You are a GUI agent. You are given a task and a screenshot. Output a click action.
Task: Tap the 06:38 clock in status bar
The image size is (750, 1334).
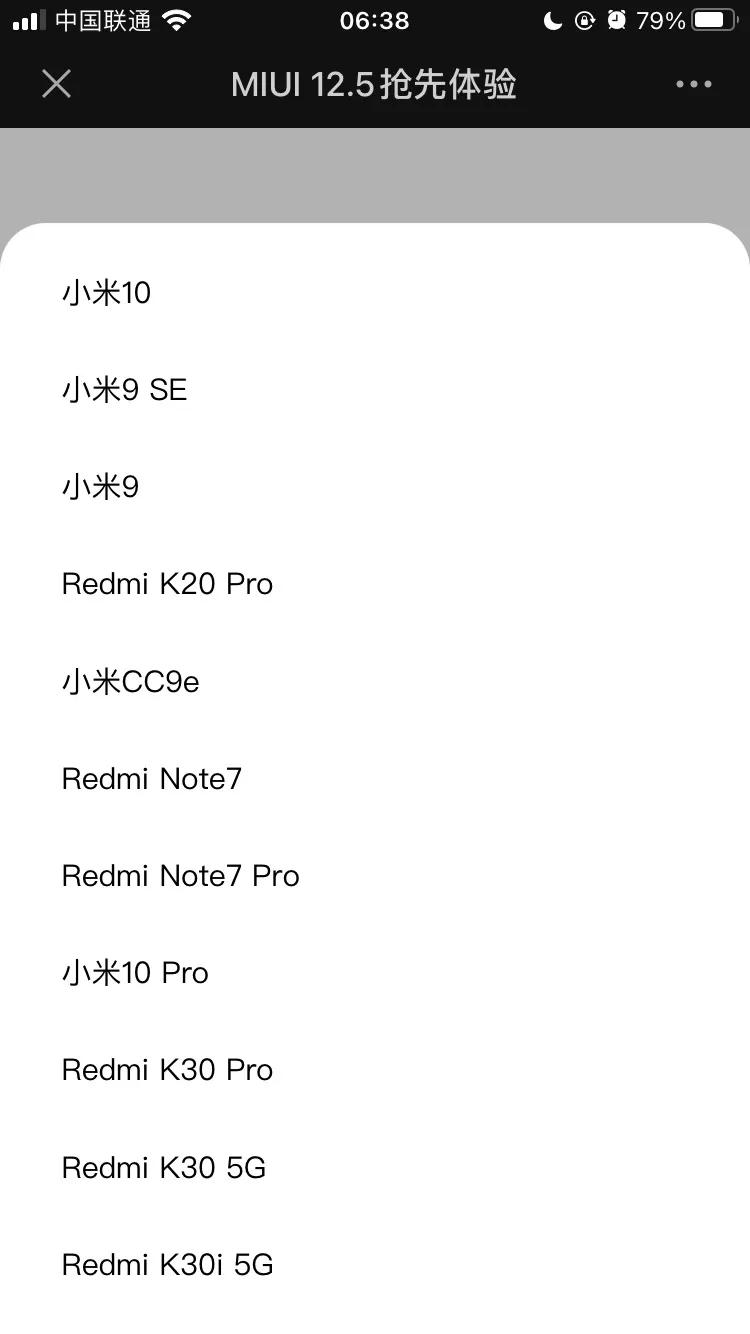[x=375, y=21]
